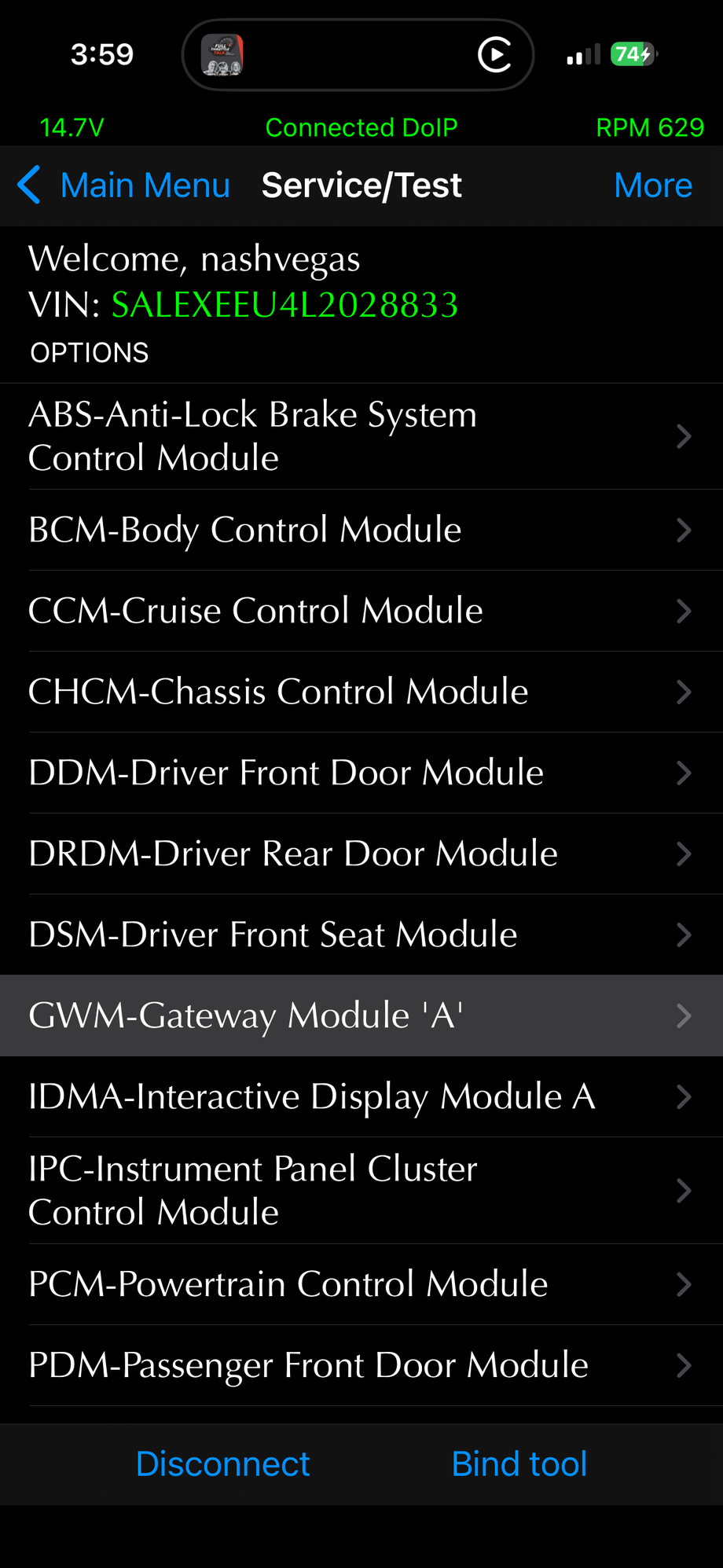This screenshot has width=723, height=1568.
Task: Select DSM-Driver Front Seat Module
Action: pos(361,935)
